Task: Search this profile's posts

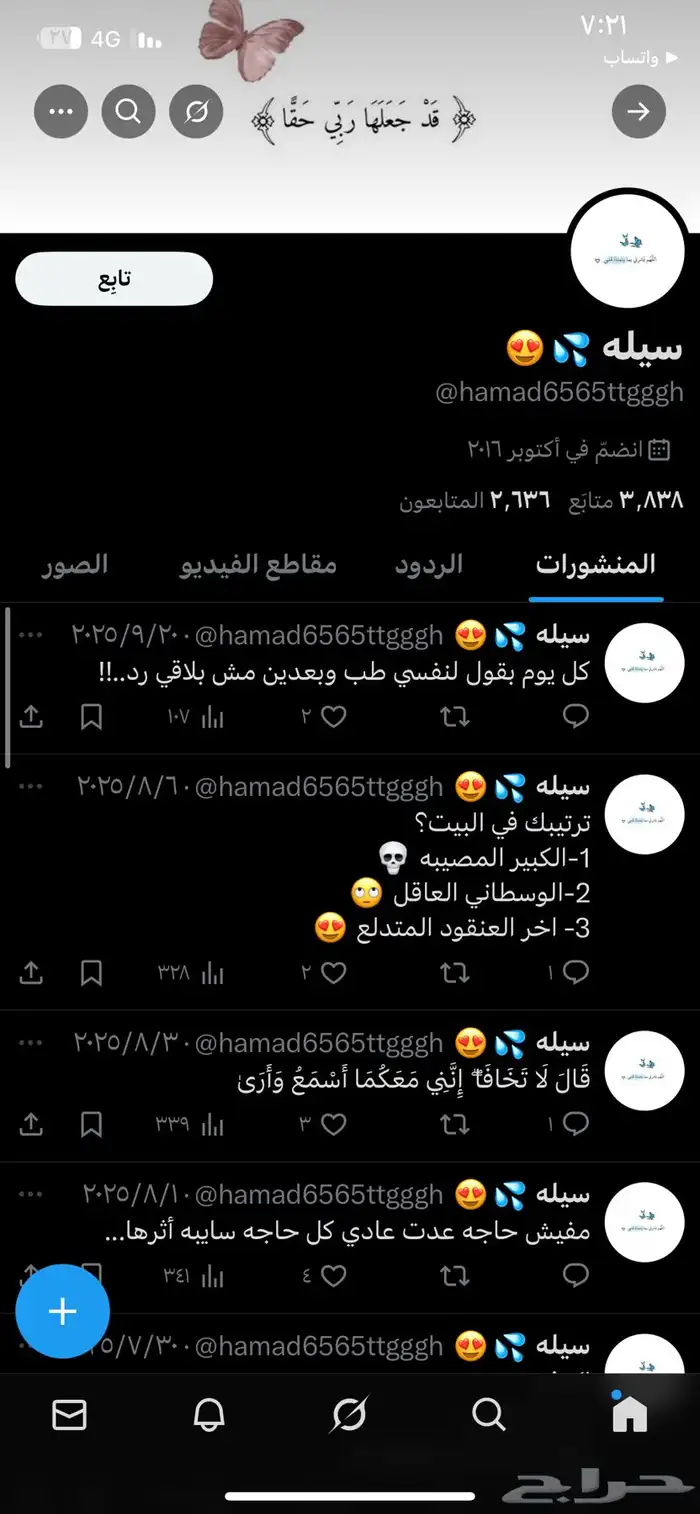Action: click(x=129, y=111)
